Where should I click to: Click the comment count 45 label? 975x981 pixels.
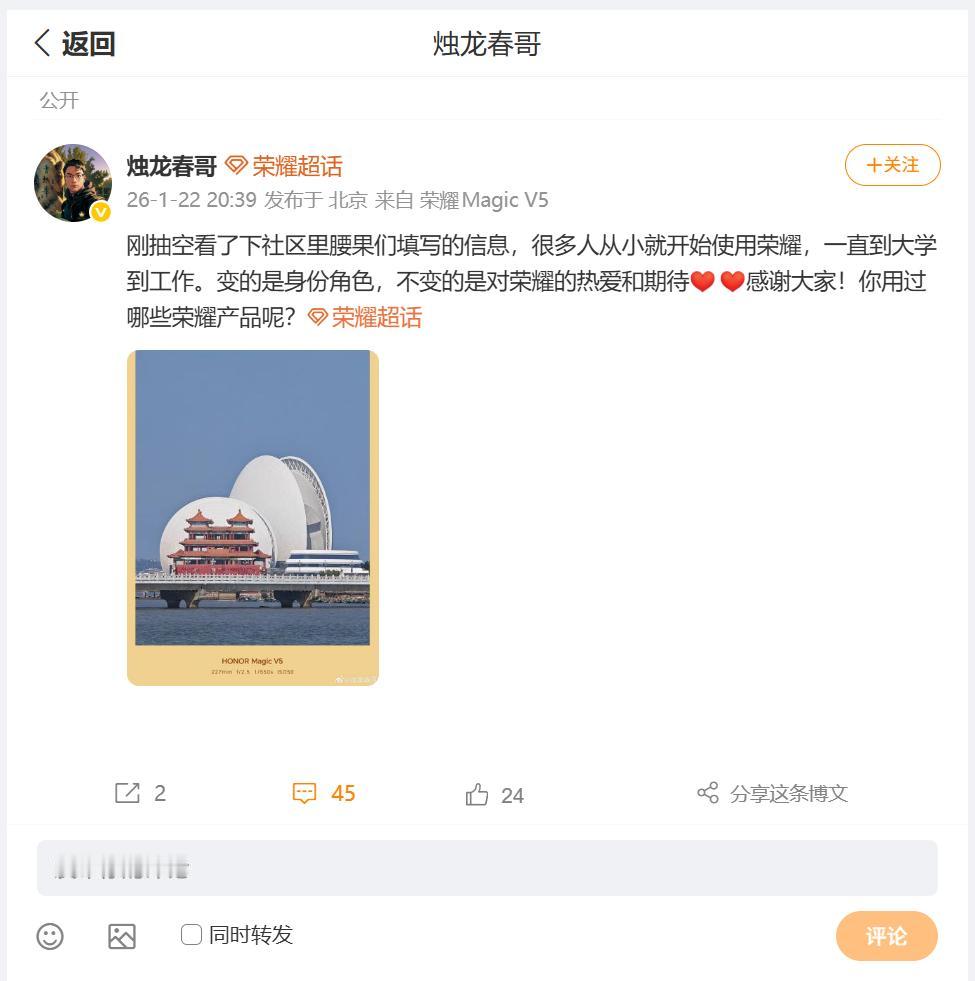coord(342,793)
